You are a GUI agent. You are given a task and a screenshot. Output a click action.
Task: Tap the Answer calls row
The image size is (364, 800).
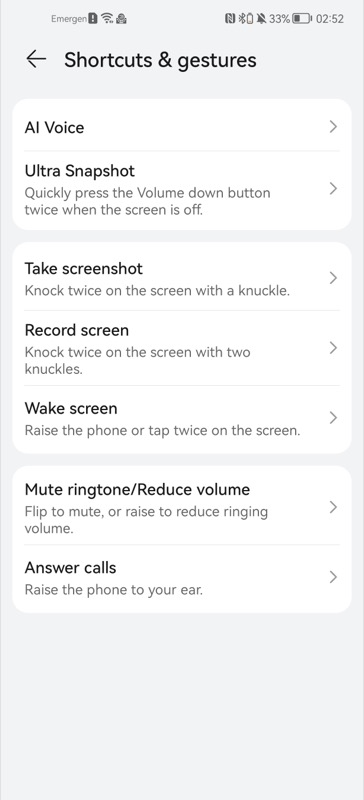tap(182, 578)
